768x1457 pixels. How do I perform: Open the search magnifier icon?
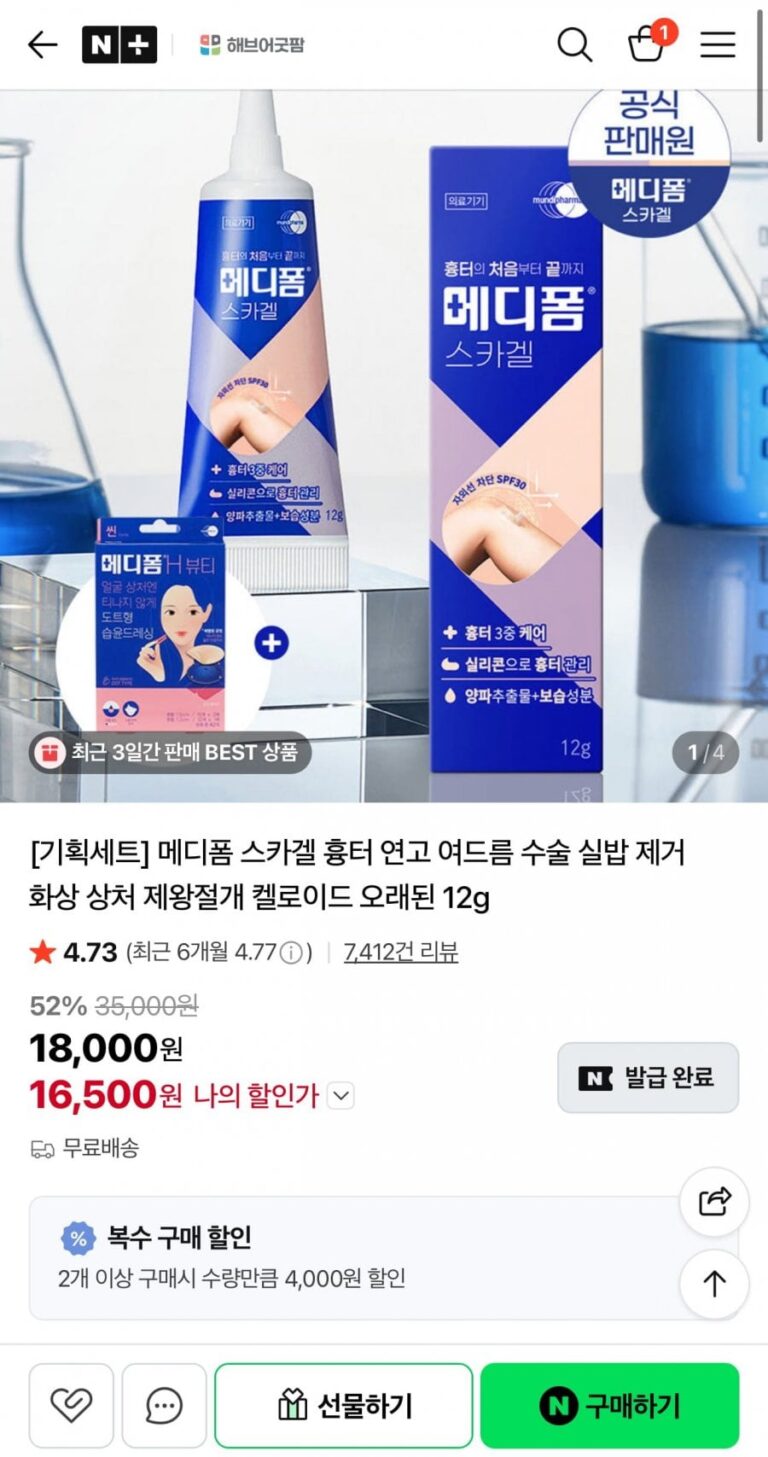tap(574, 45)
